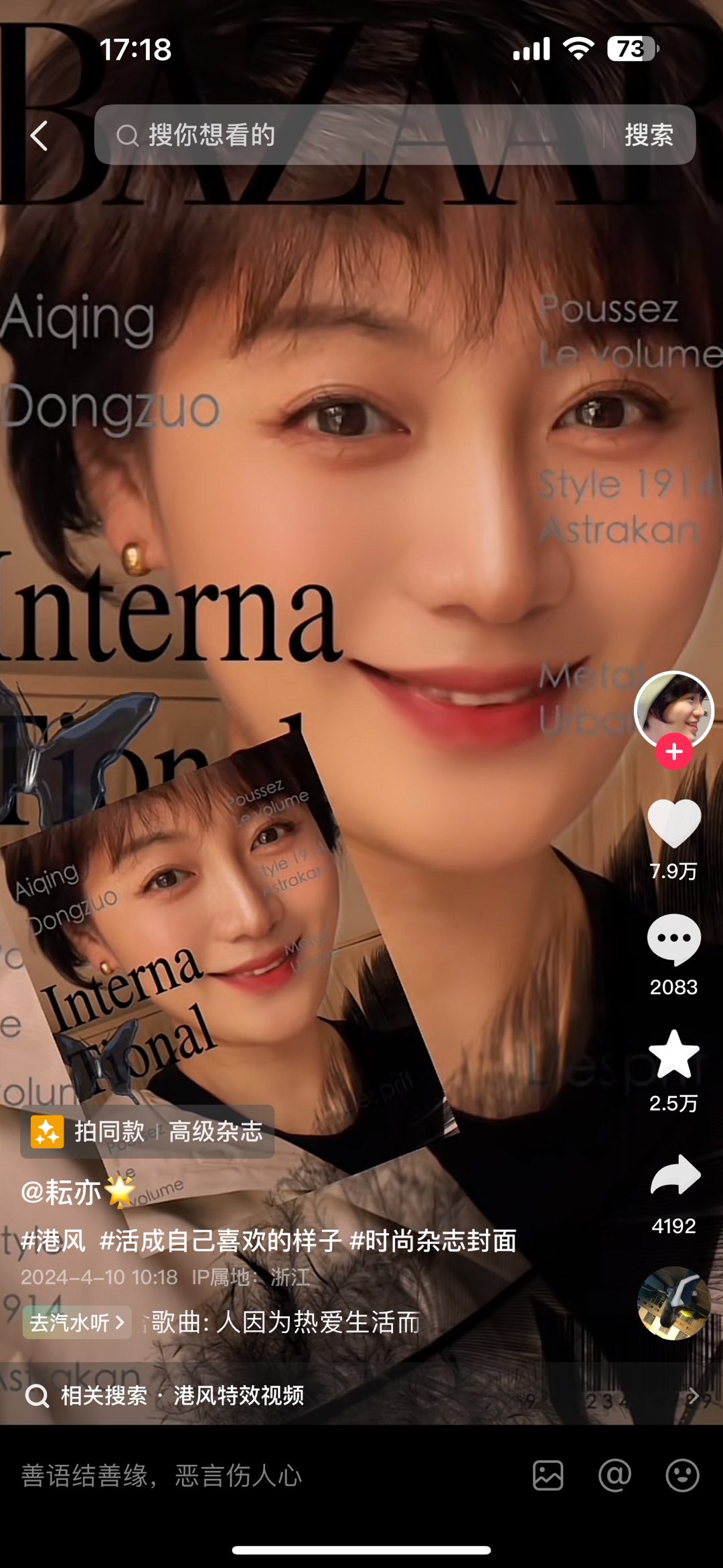This screenshot has height=1568, width=723.
Task: Add this video to favorites
Action: coord(673,1055)
